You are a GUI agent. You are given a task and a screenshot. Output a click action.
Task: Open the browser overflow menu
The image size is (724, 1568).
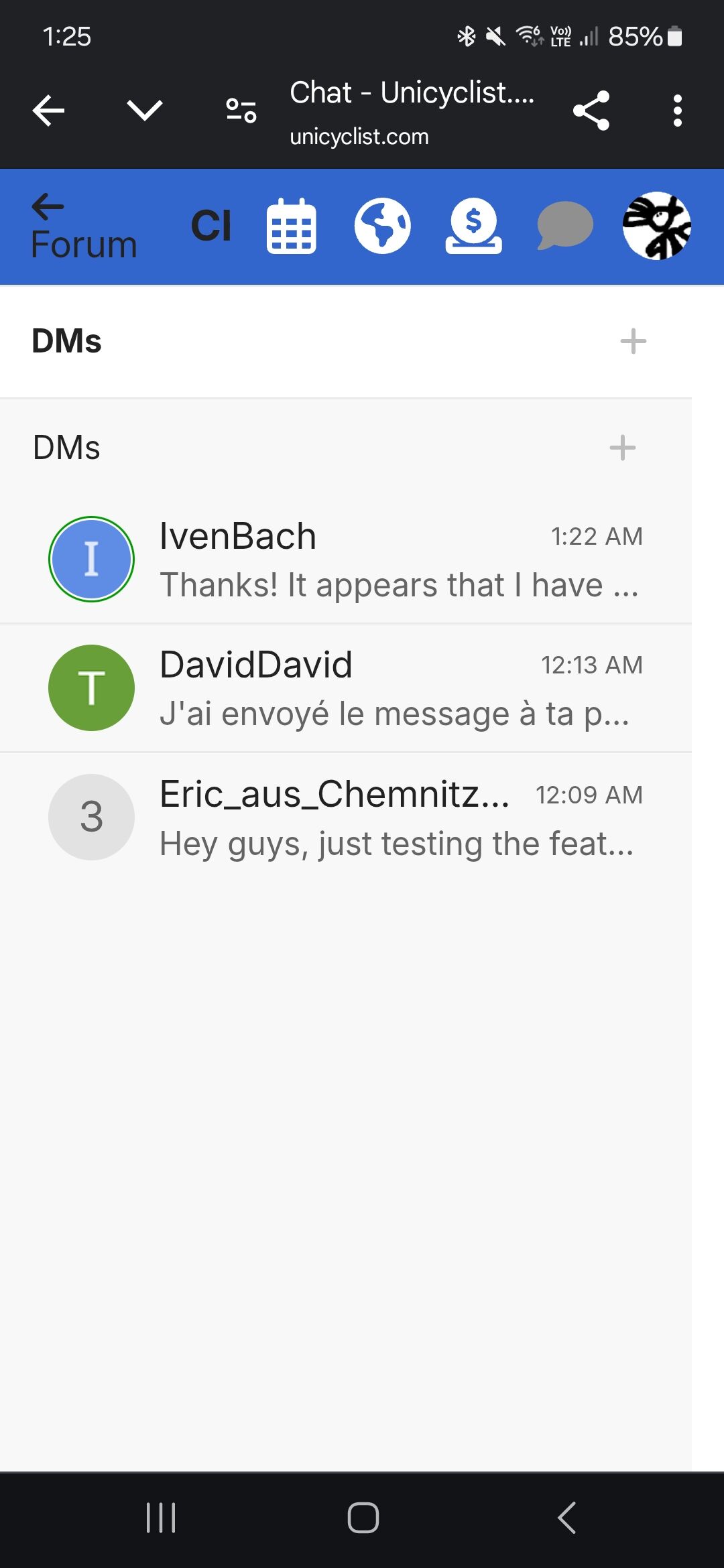tap(678, 111)
